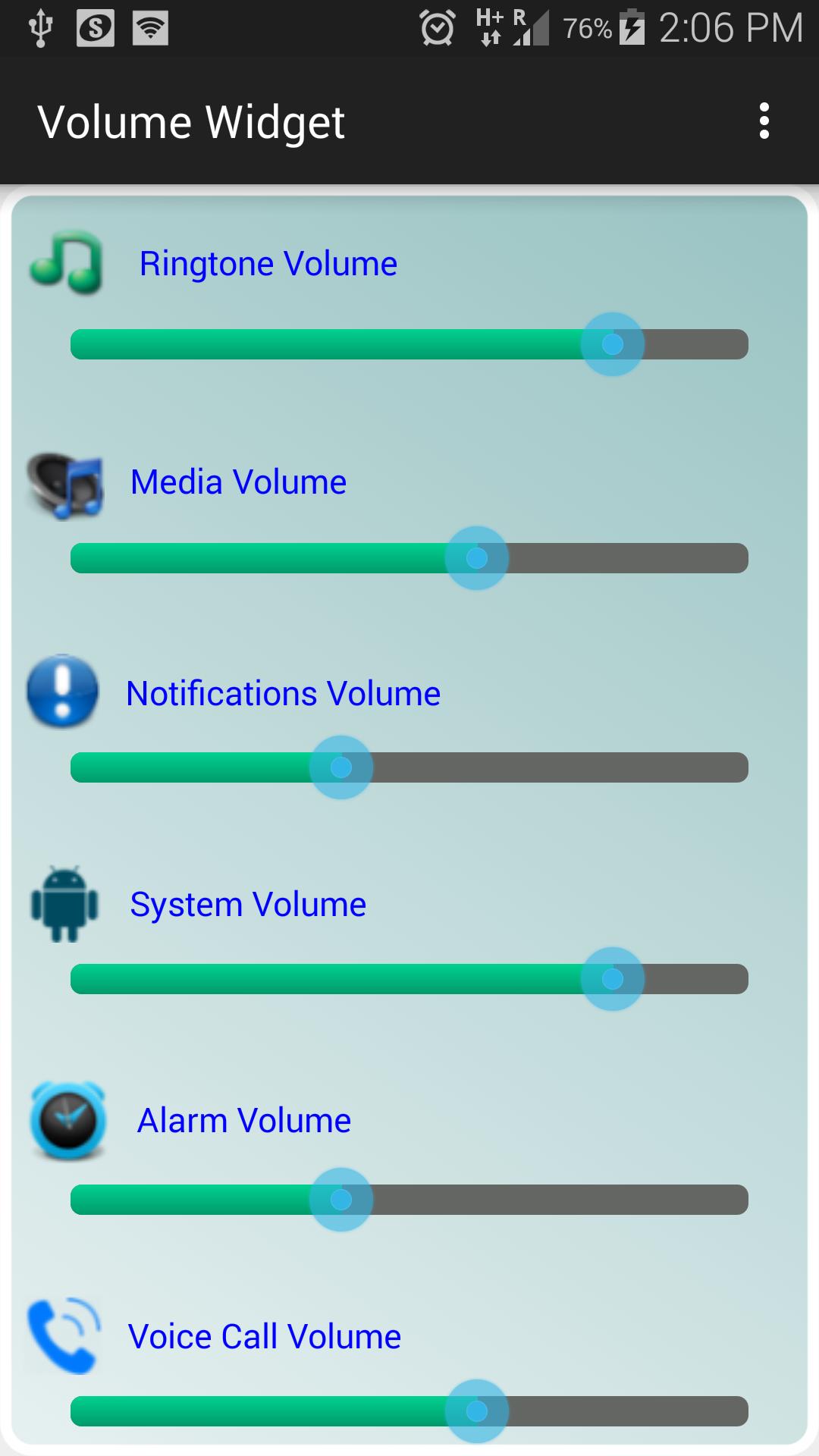Viewport: 819px width, 1456px height.
Task: Tap the Ringtone Volume slider
Action: (x=409, y=344)
